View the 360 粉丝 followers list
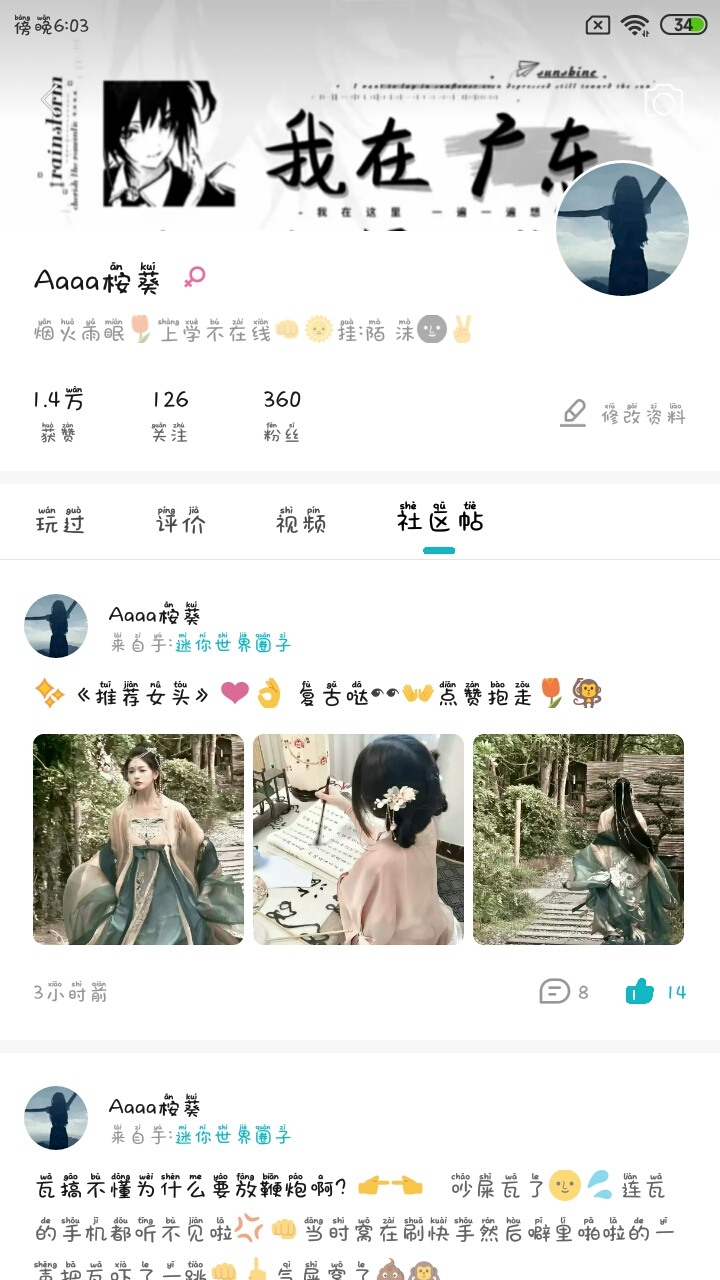Viewport: 720px width, 1280px height. pyautogui.click(x=282, y=413)
